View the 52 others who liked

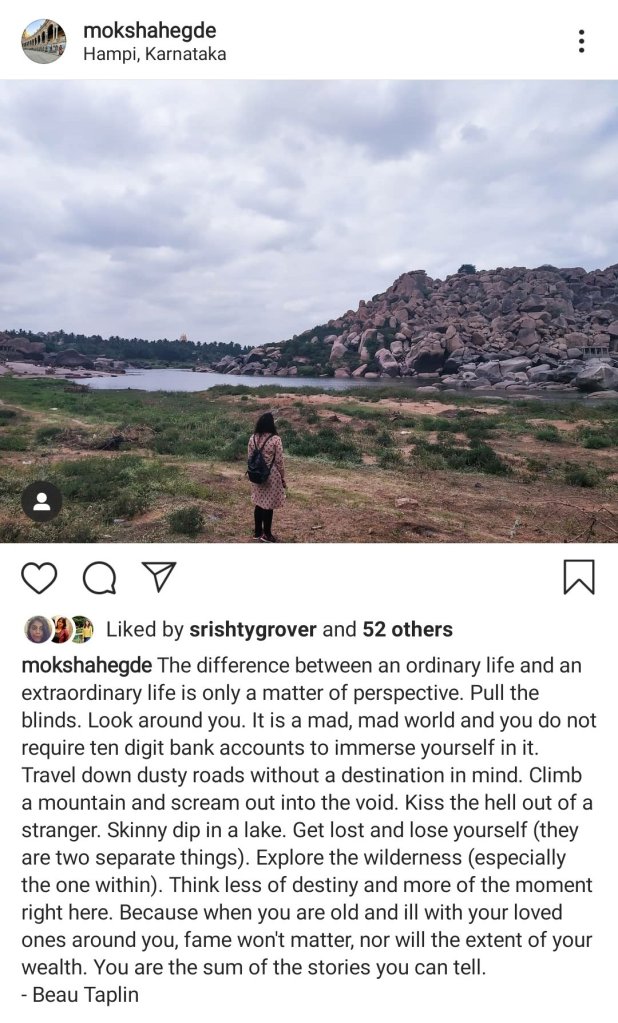pos(407,629)
